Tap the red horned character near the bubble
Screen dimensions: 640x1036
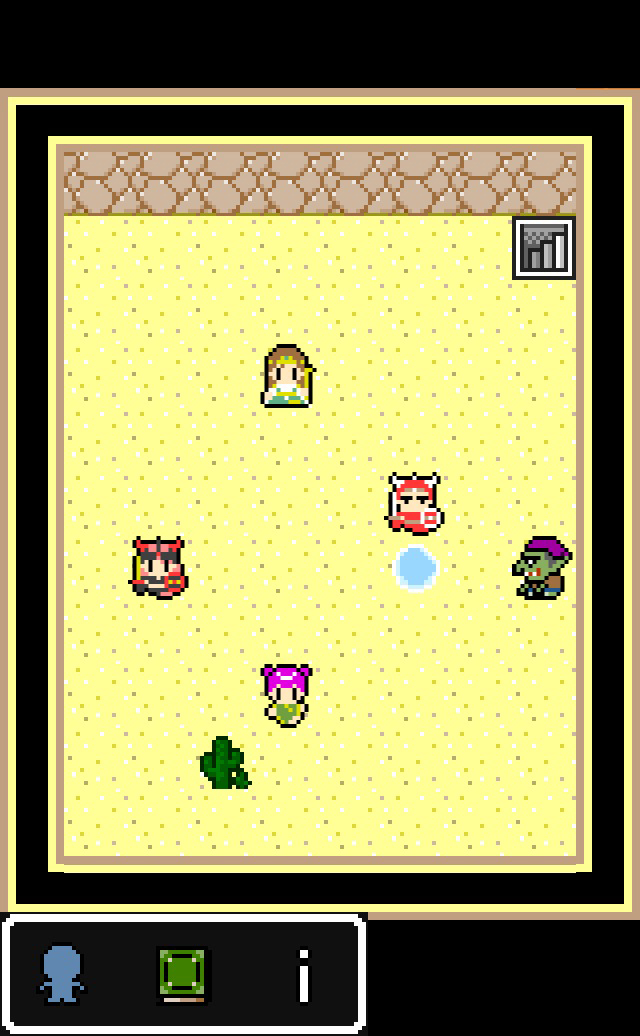click(x=415, y=503)
